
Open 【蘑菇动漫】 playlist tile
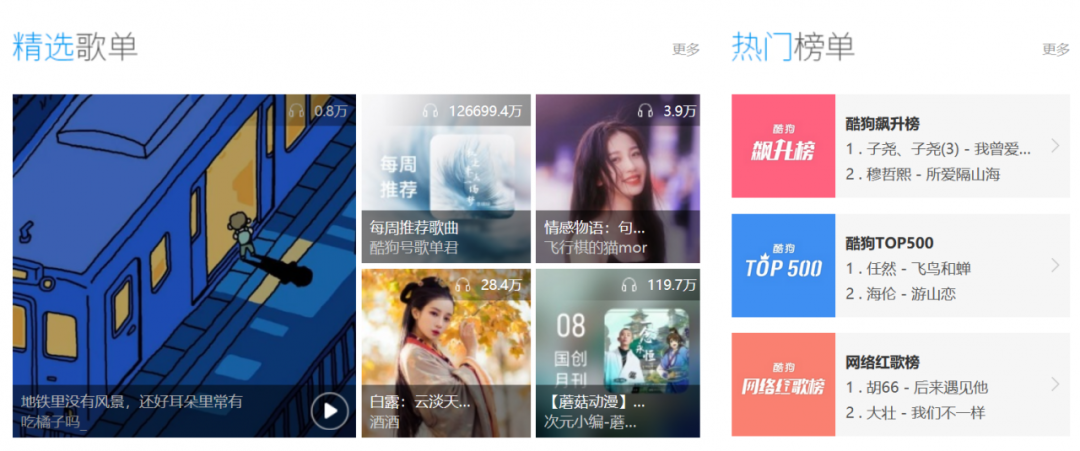point(617,352)
